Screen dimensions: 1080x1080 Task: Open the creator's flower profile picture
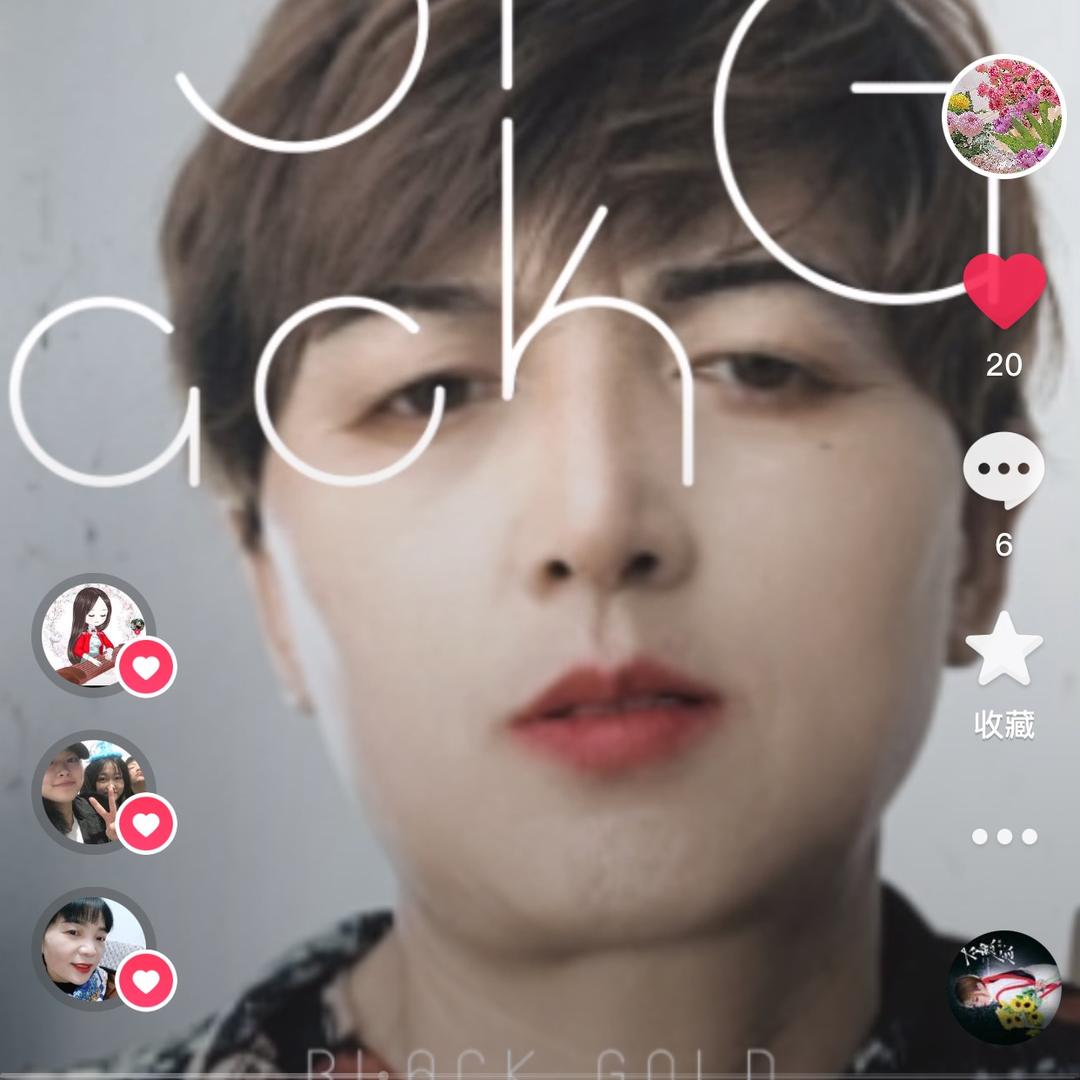click(x=1004, y=116)
